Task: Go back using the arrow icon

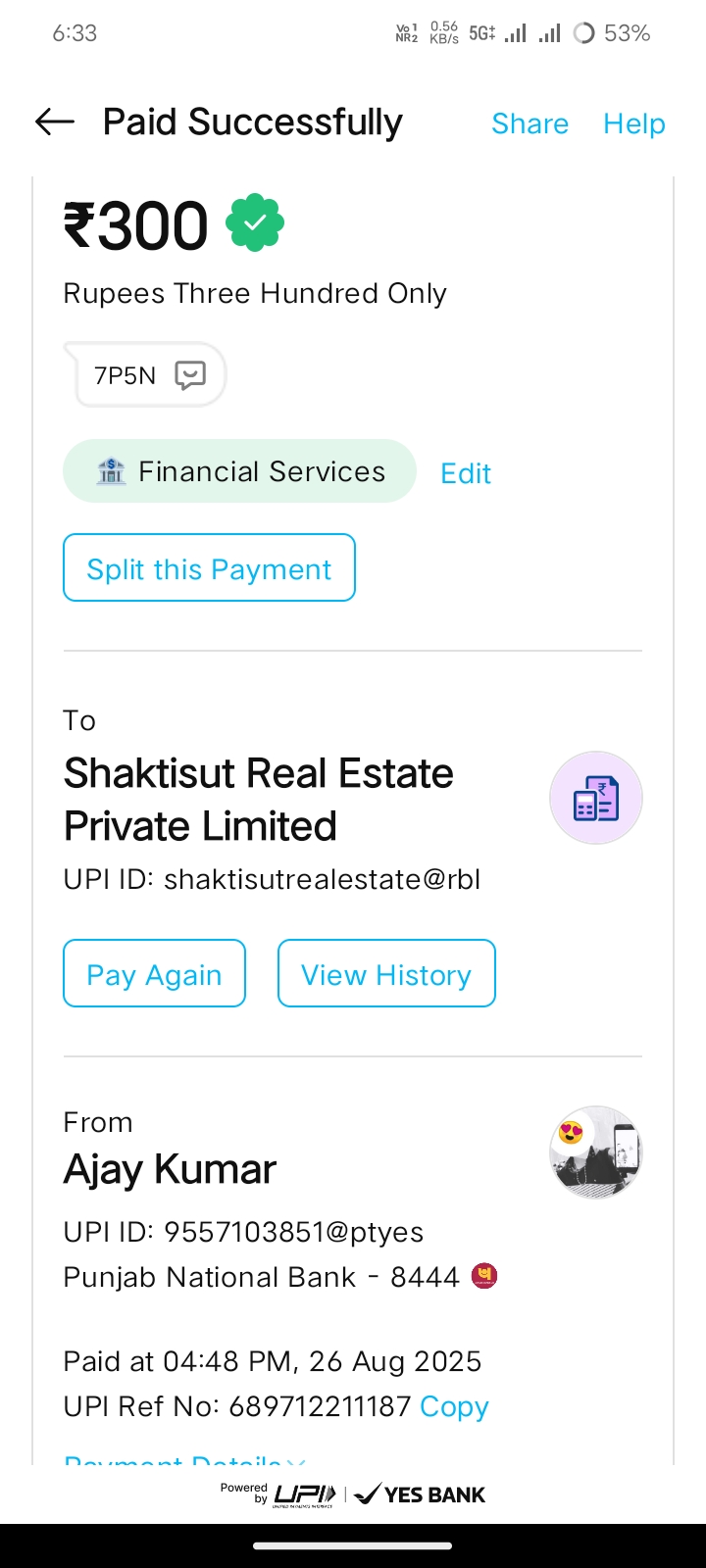Action: pyautogui.click(x=55, y=122)
